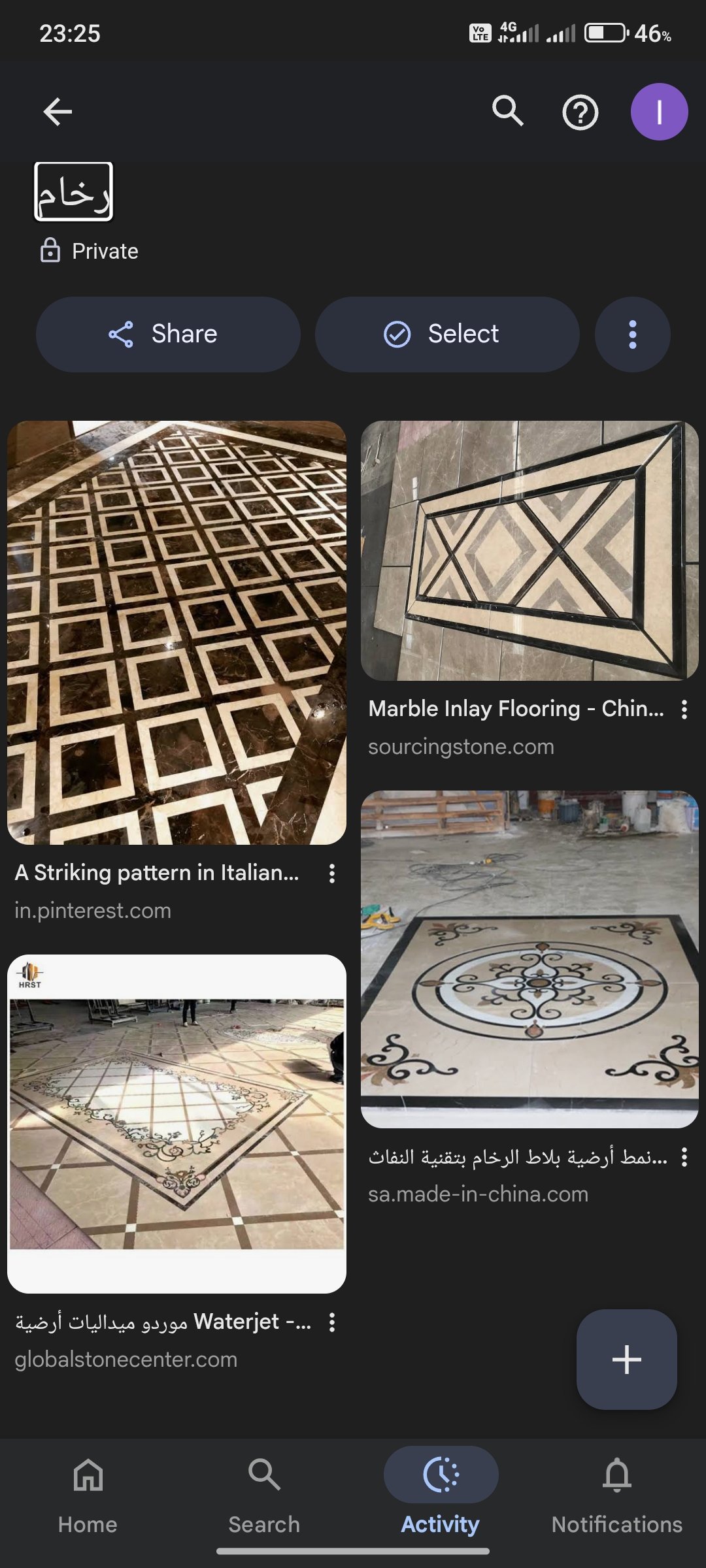Share this collection
The width and height of the screenshot is (706, 1568).
(x=168, y=335)
